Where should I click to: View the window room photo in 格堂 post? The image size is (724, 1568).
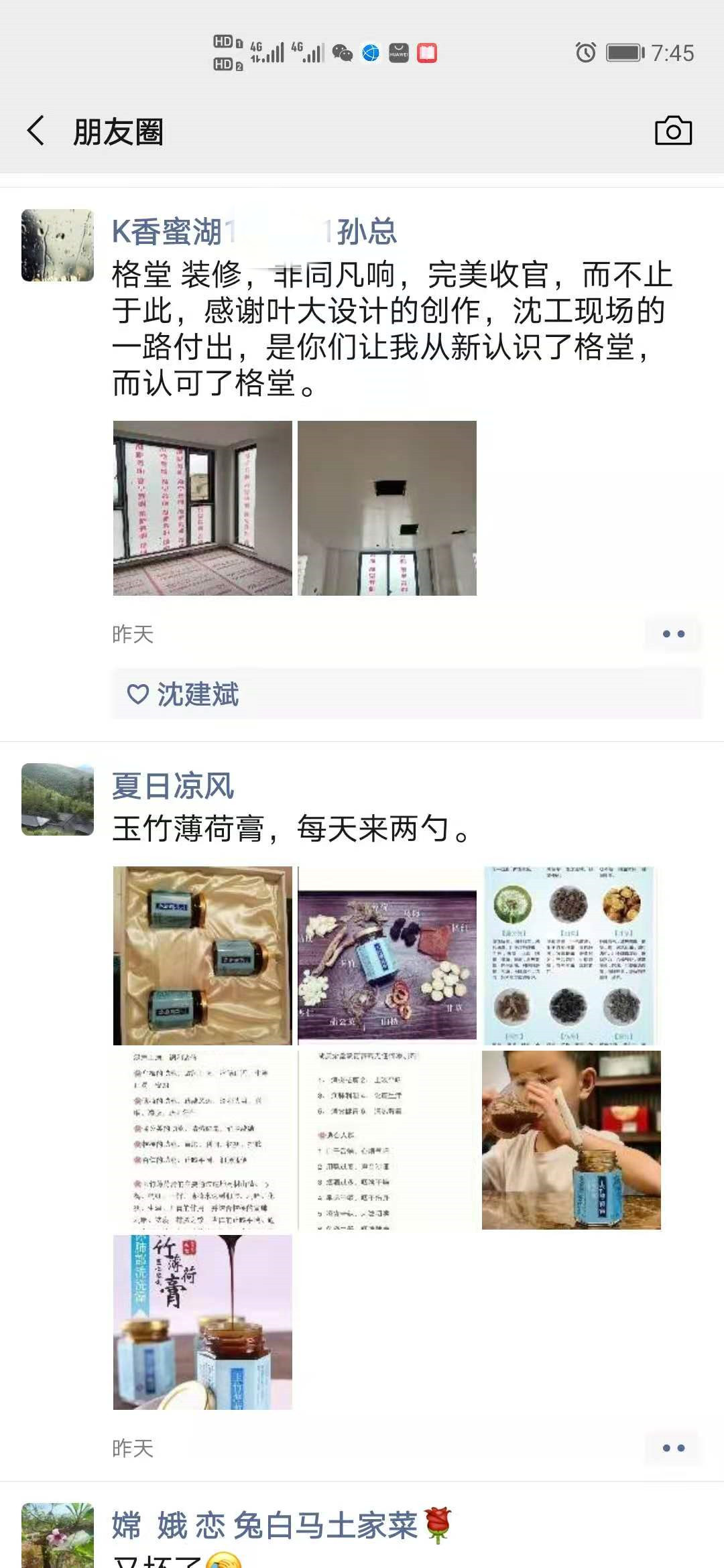click(x=202, y=508)
